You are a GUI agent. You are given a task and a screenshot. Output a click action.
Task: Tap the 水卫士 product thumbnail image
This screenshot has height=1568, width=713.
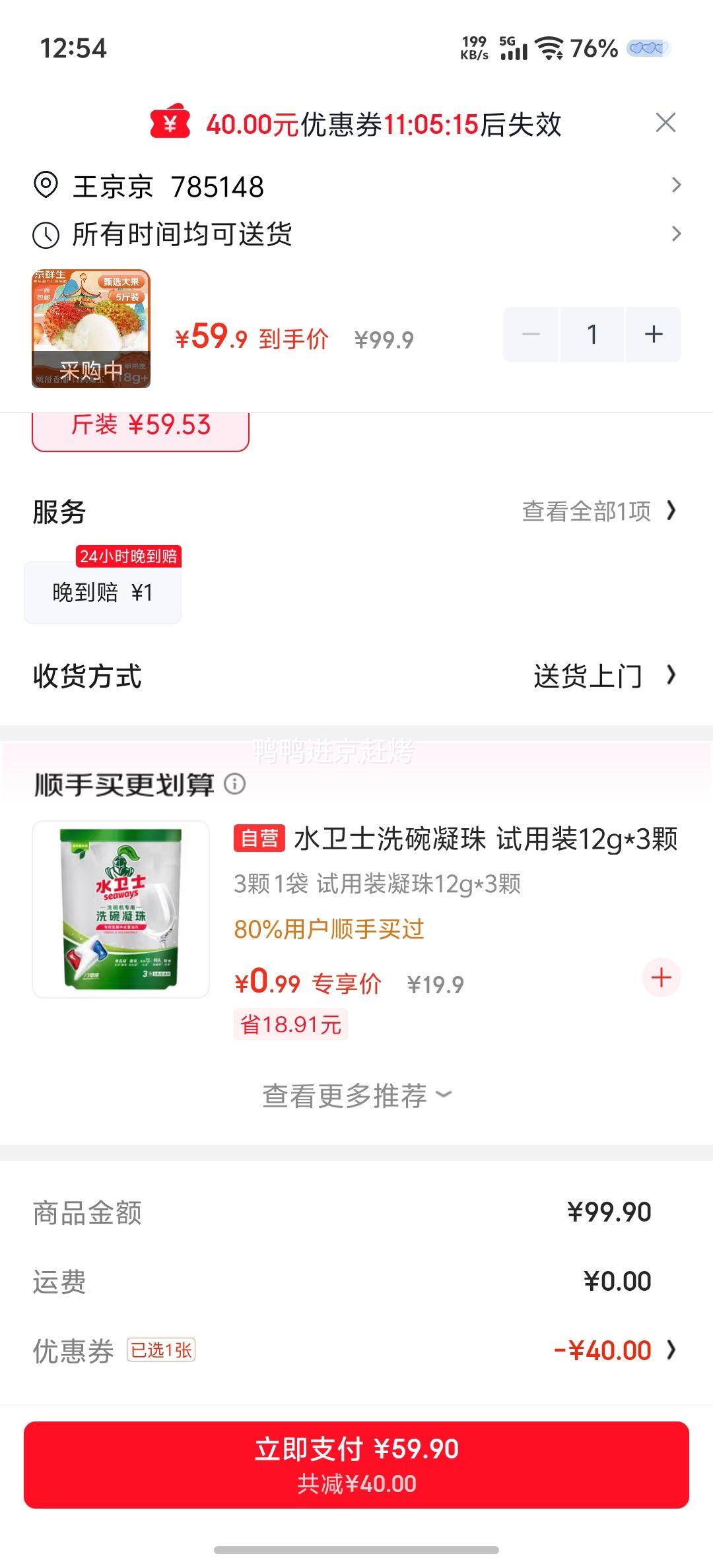tap(122, 907)
